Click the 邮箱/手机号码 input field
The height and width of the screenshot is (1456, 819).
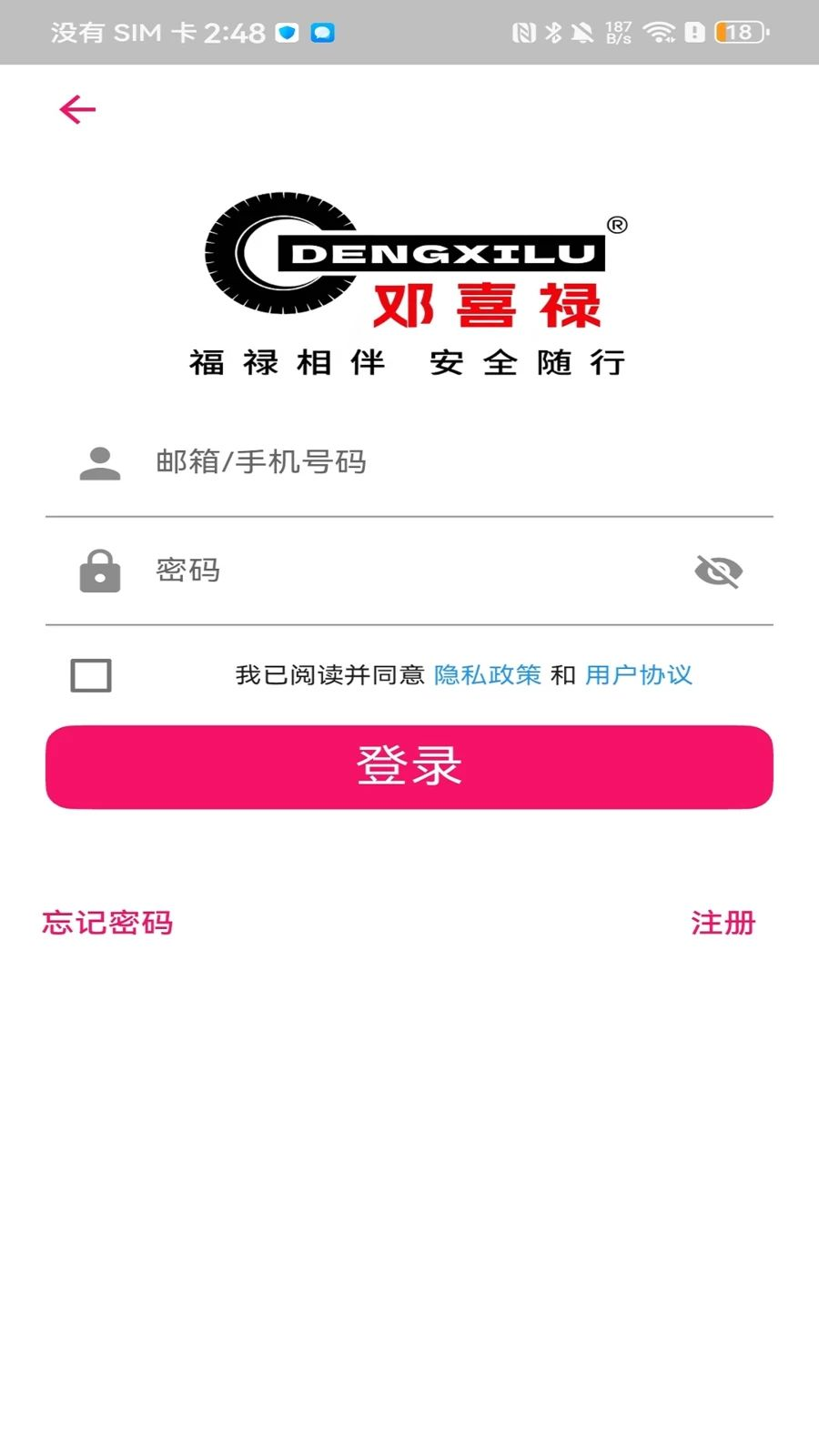(364, 462)
